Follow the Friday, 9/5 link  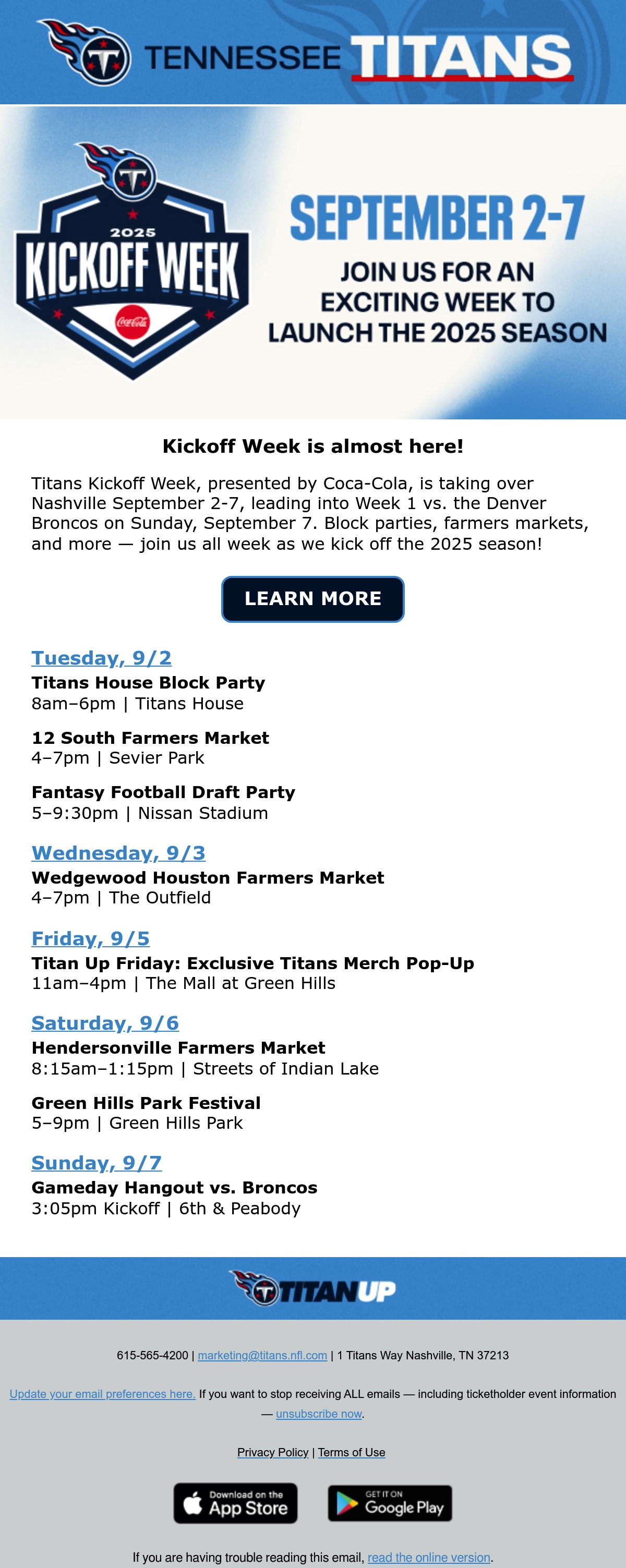coord(91,938)
